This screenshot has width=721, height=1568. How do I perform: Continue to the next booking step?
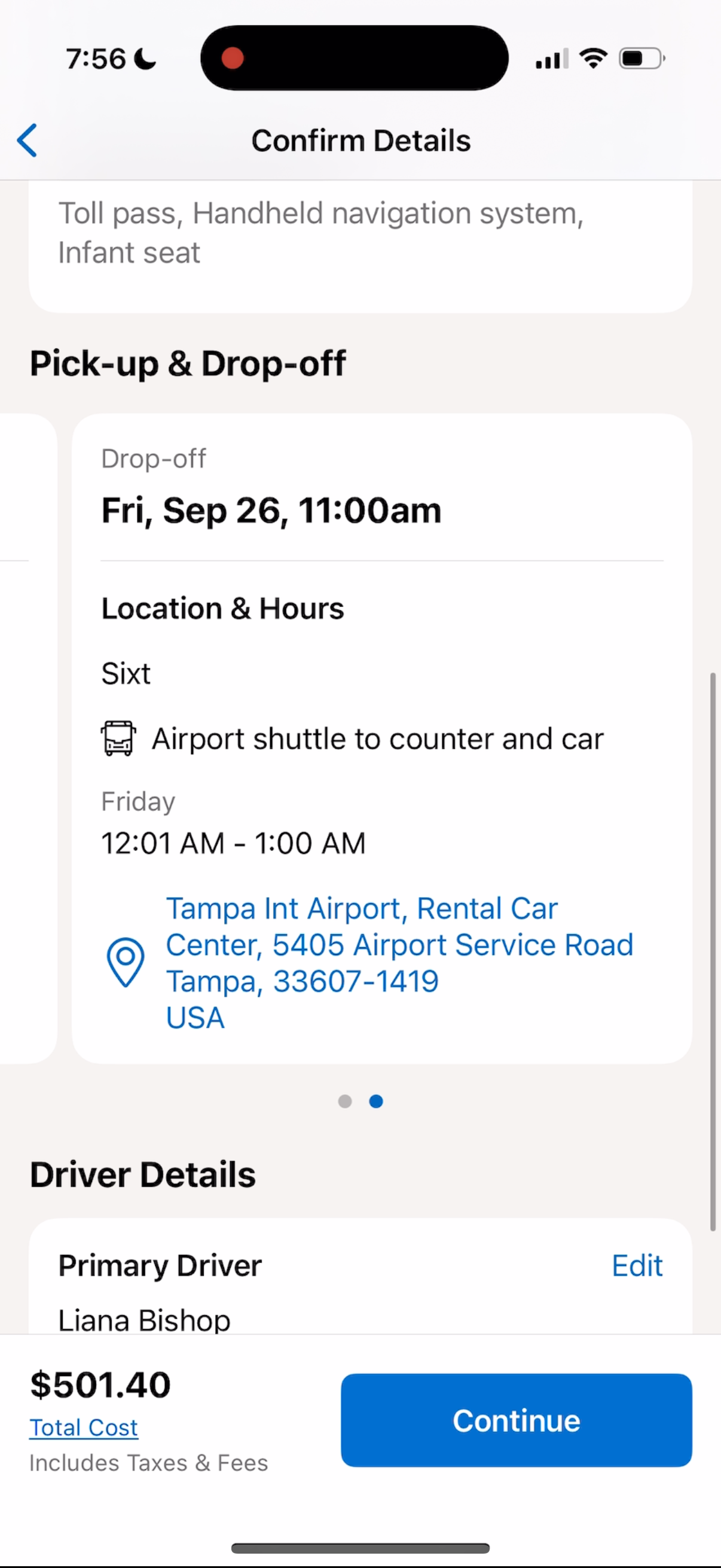point(516,1420)
